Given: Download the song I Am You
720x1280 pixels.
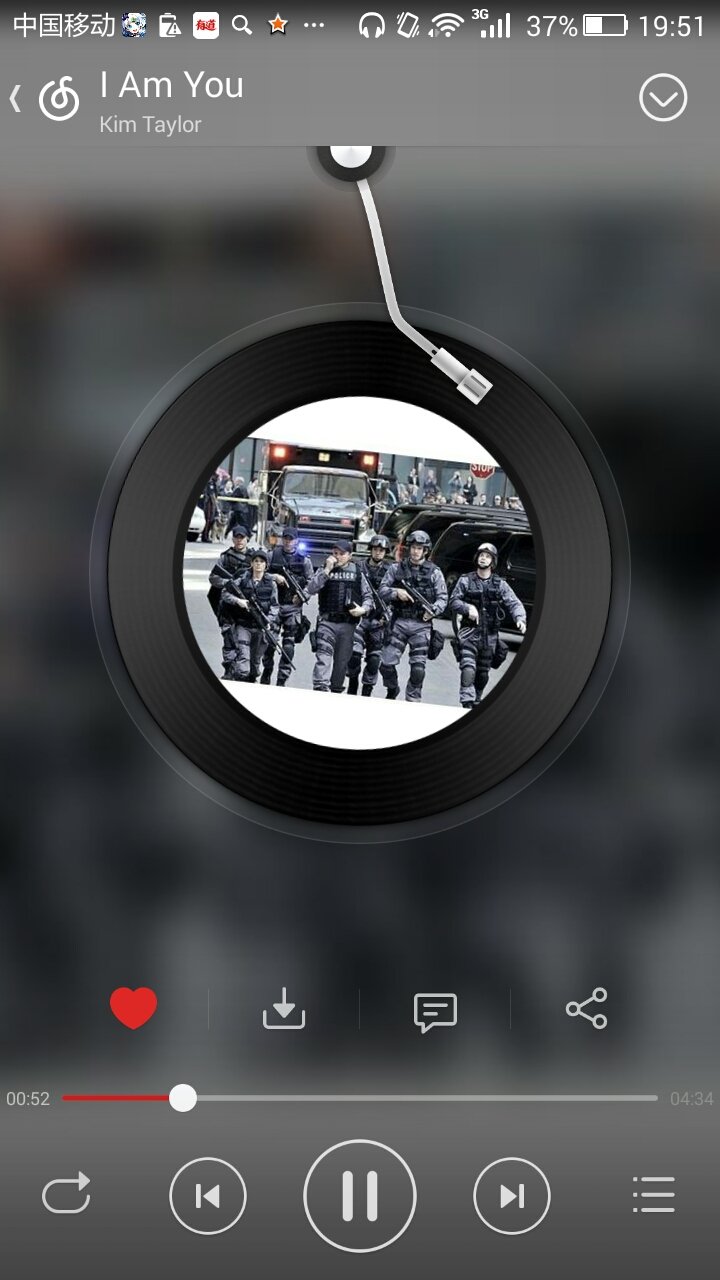Looking at the screenshot, I should 284,1008.
